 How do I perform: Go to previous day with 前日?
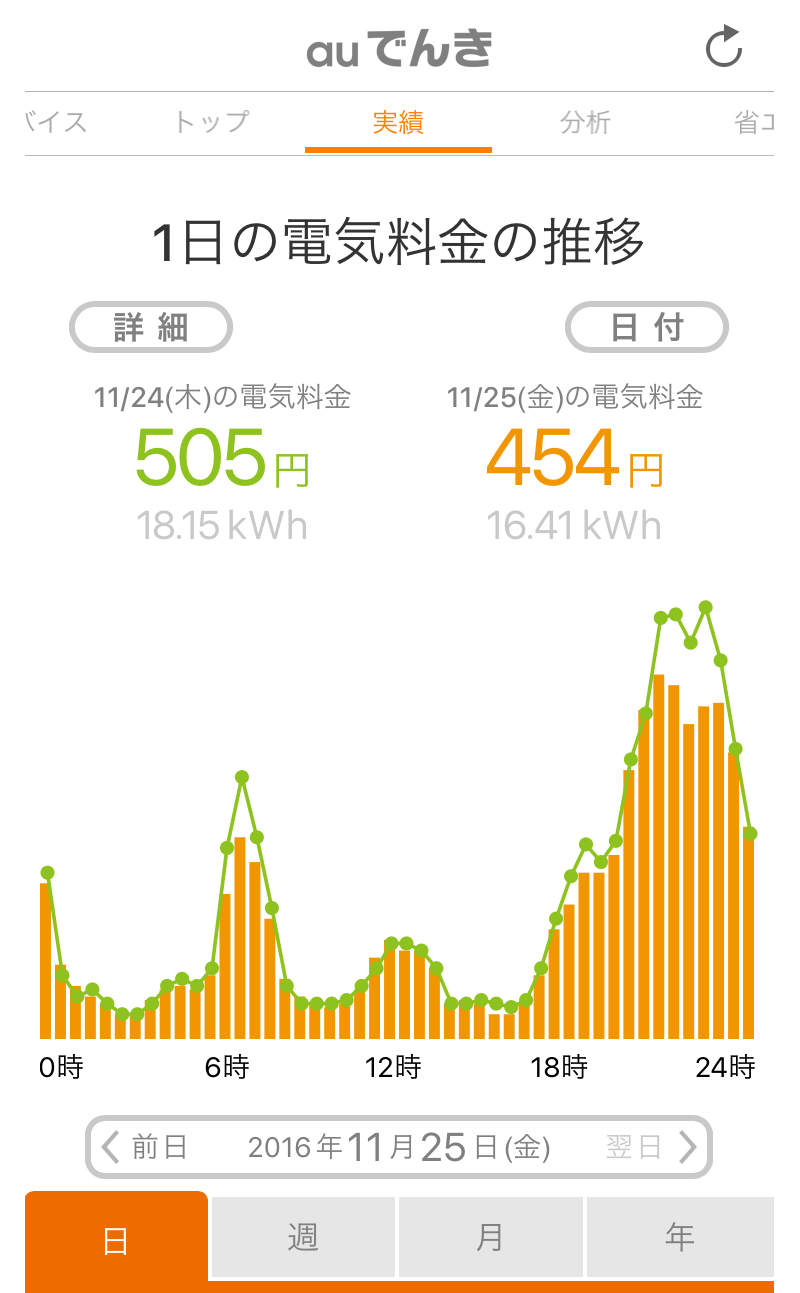click(146, 1146)
